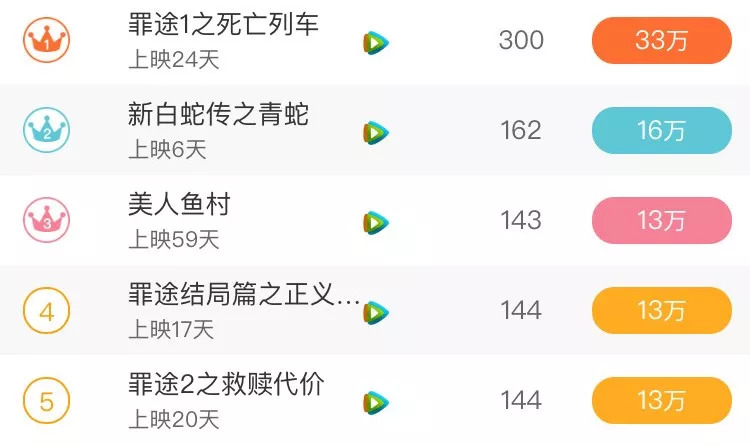The width and height of the screenshot is (750, 445).
Task: Open the 罪途2之救赎代价 entry
Action: [226, 384]
